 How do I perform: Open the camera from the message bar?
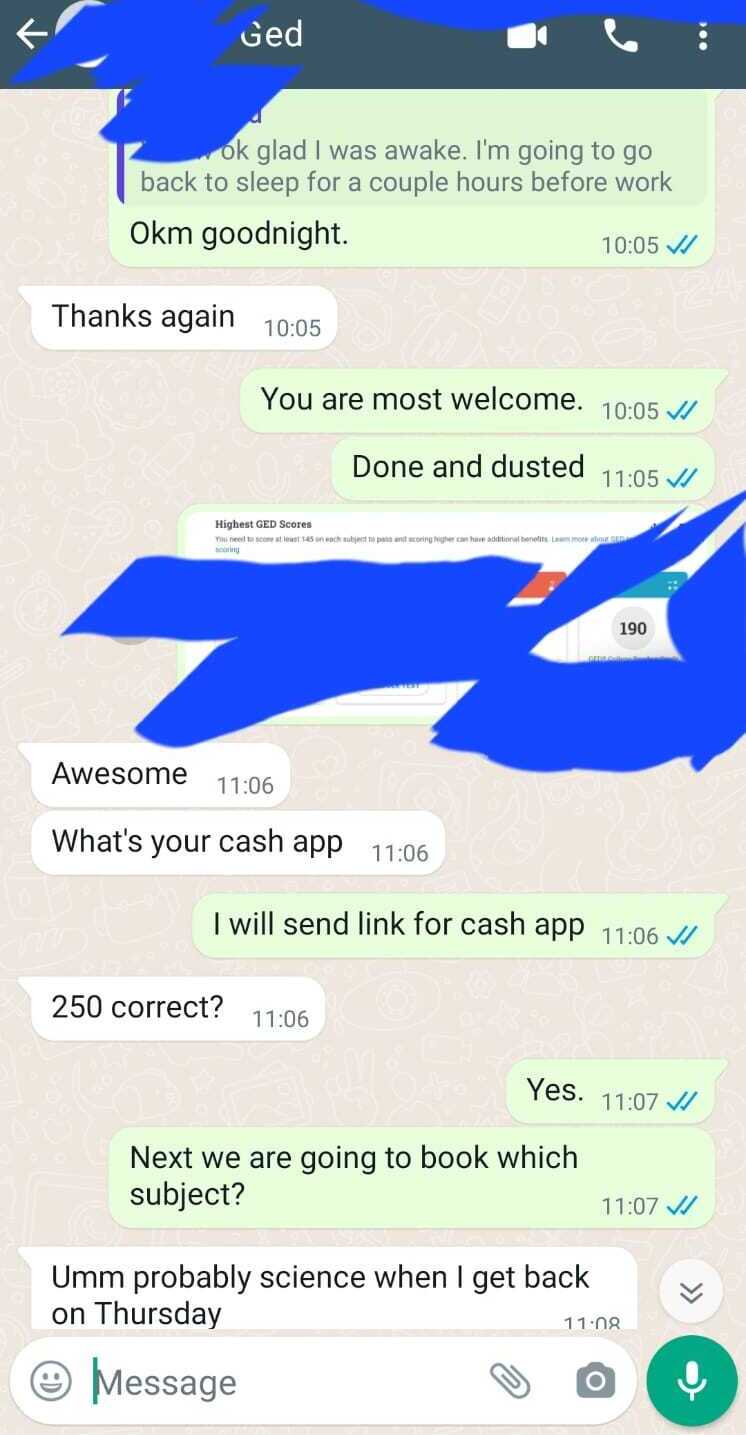(x=595, y=1382)
